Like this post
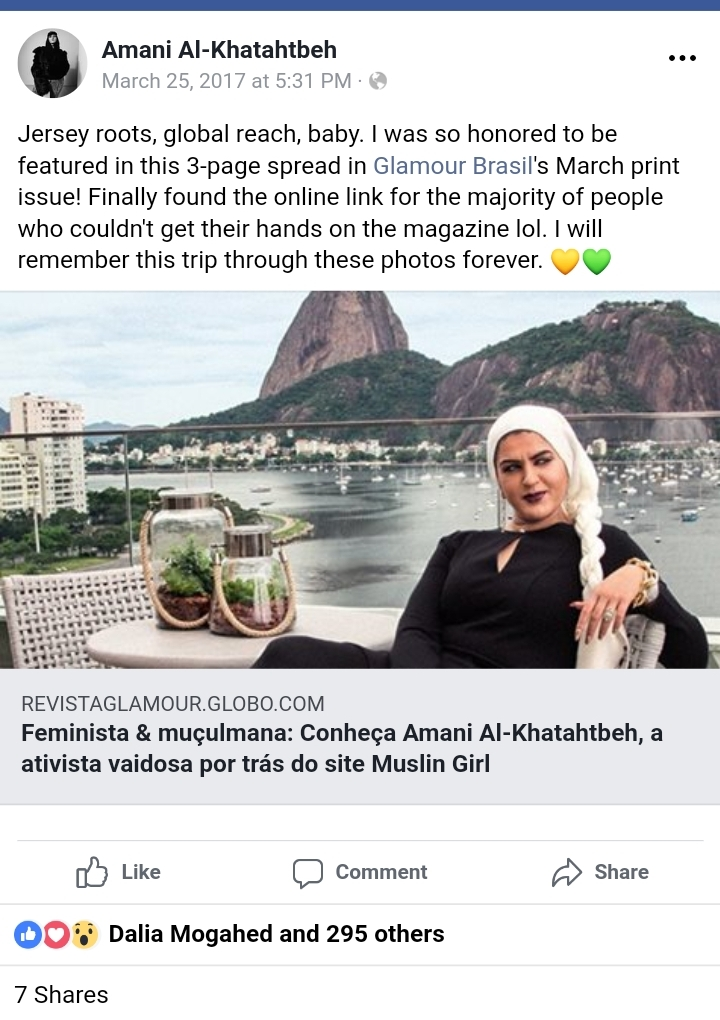 tap(119, 872)
